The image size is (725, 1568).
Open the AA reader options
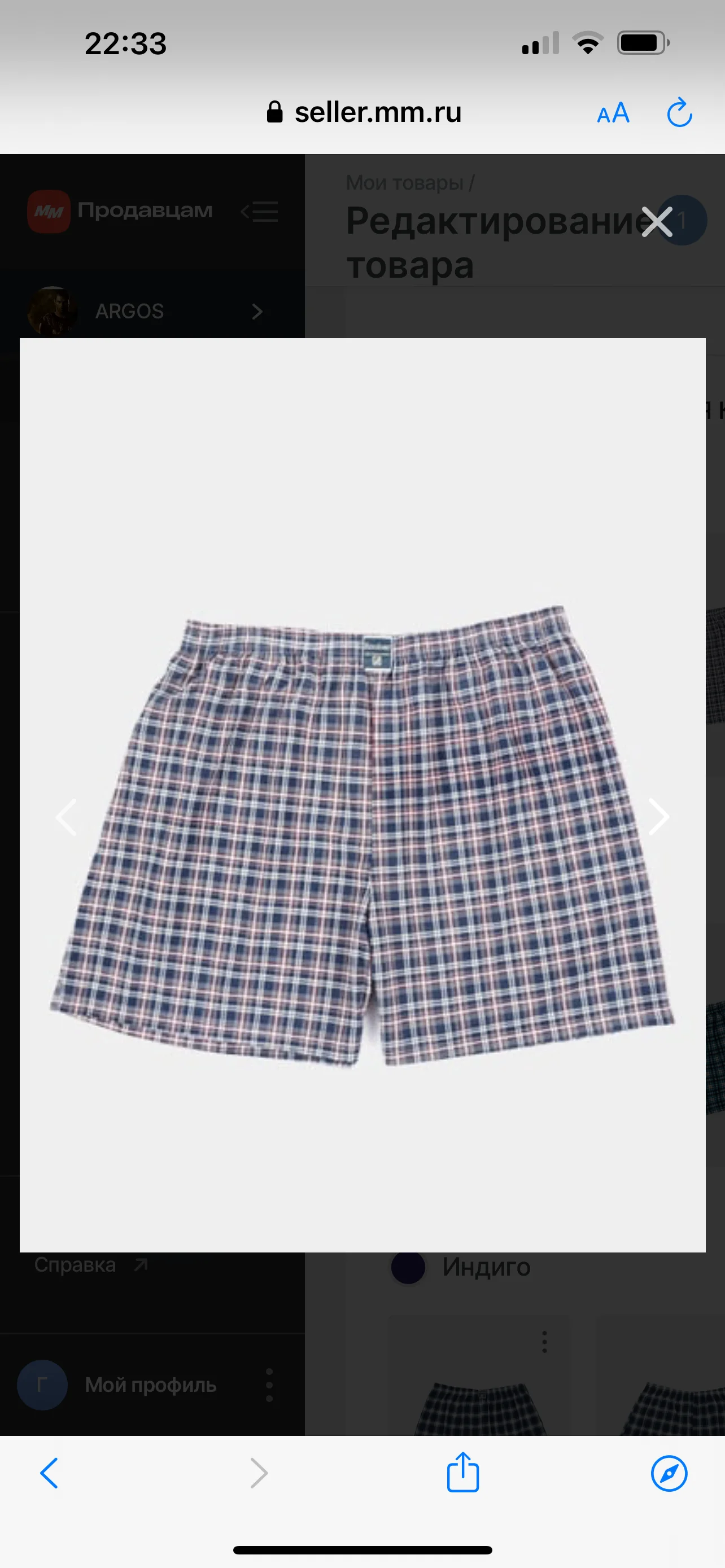click(613, 113)
